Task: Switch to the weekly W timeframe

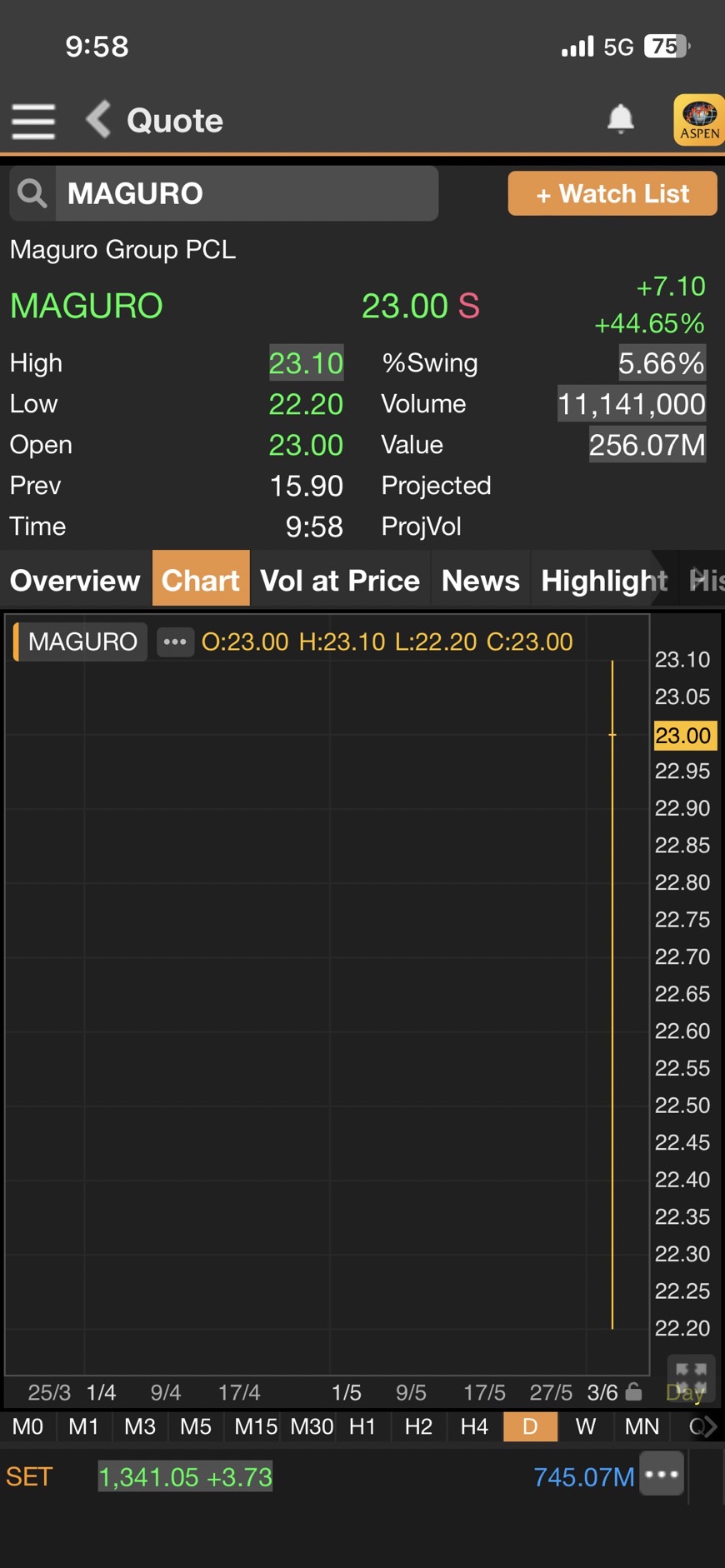Action: [x=586, y=1426]
